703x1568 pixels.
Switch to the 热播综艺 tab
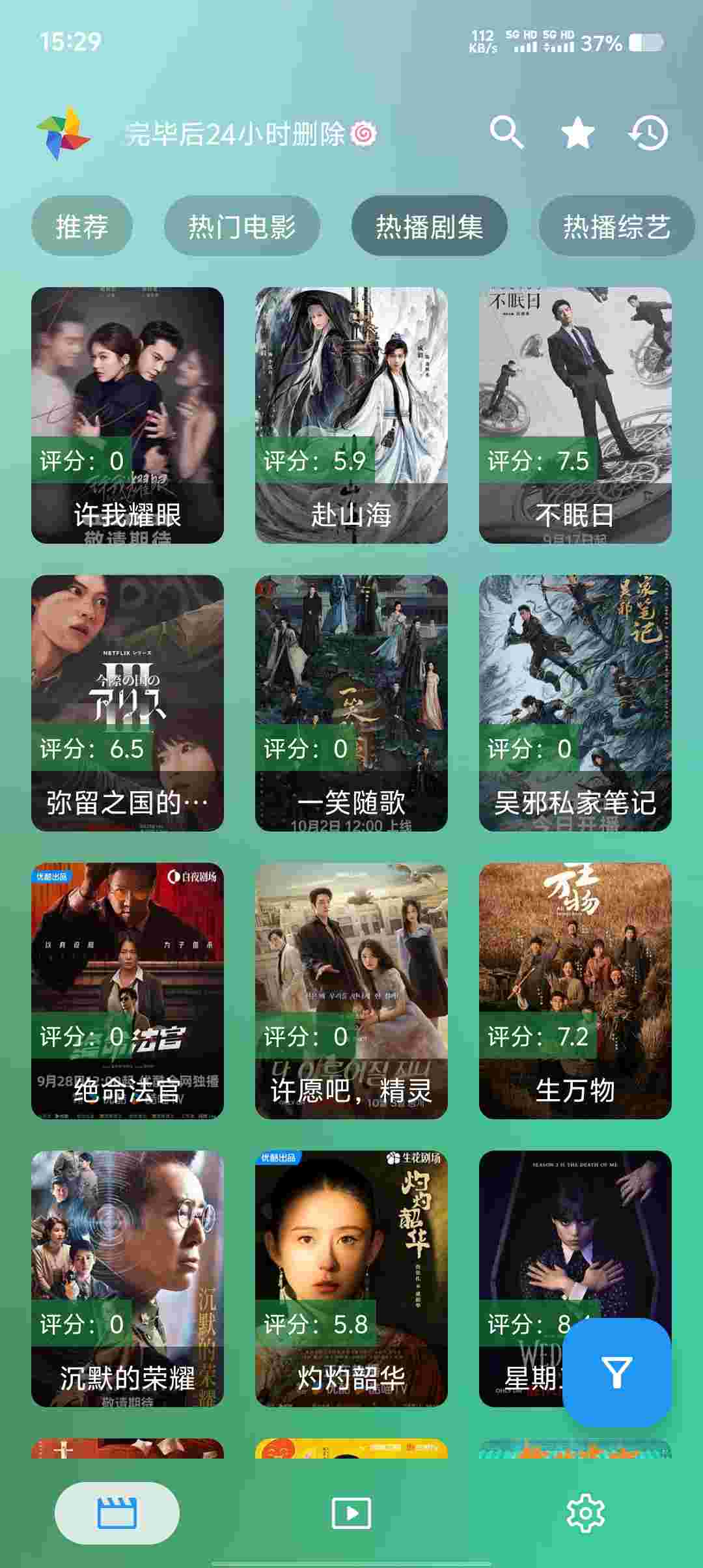point(616,226)
